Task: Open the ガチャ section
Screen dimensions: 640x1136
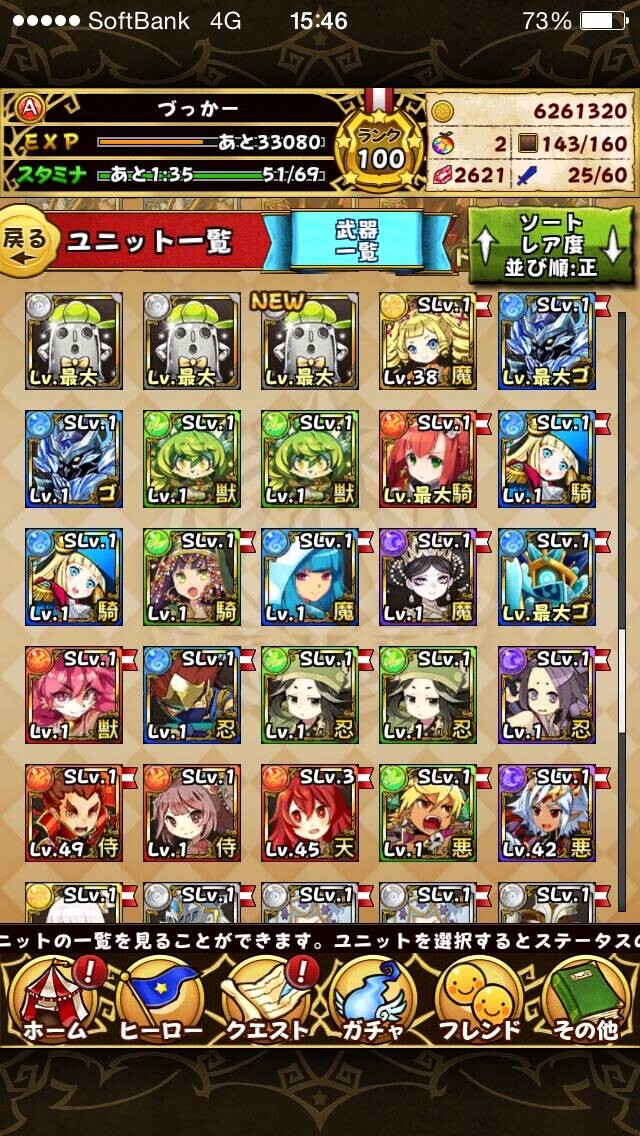Action: tap(374, 1000)
